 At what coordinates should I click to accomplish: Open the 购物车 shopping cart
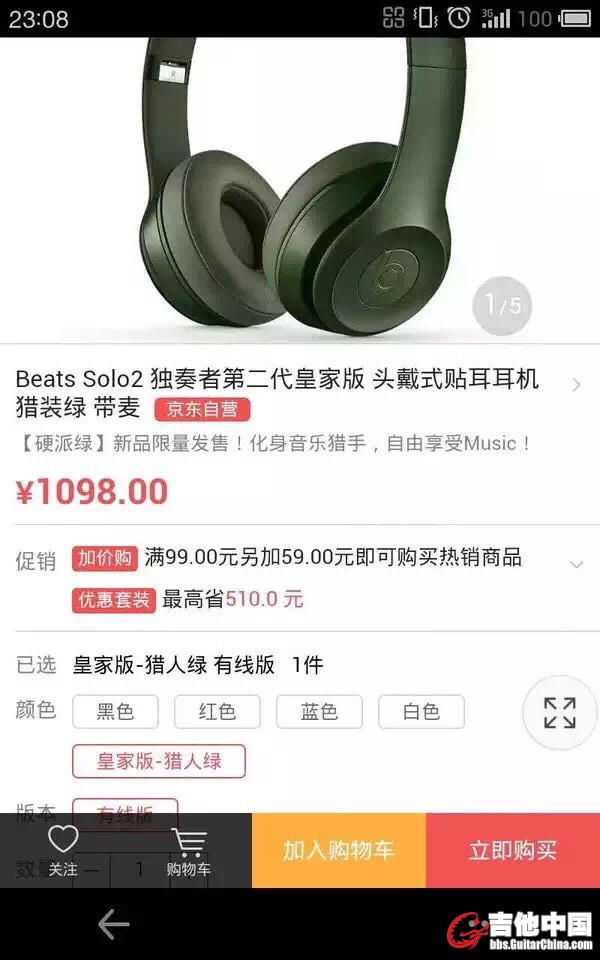click(188, 850)
